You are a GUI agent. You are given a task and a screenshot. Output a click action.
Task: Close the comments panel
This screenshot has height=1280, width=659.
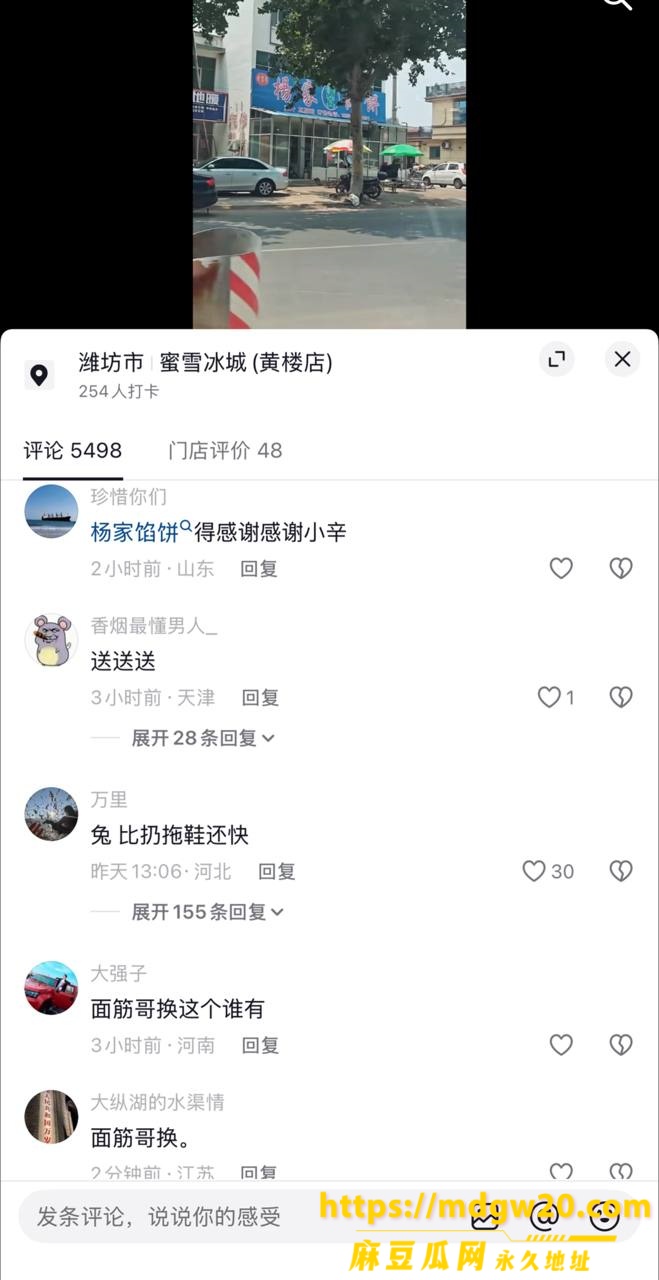click(x=622, y=359)
